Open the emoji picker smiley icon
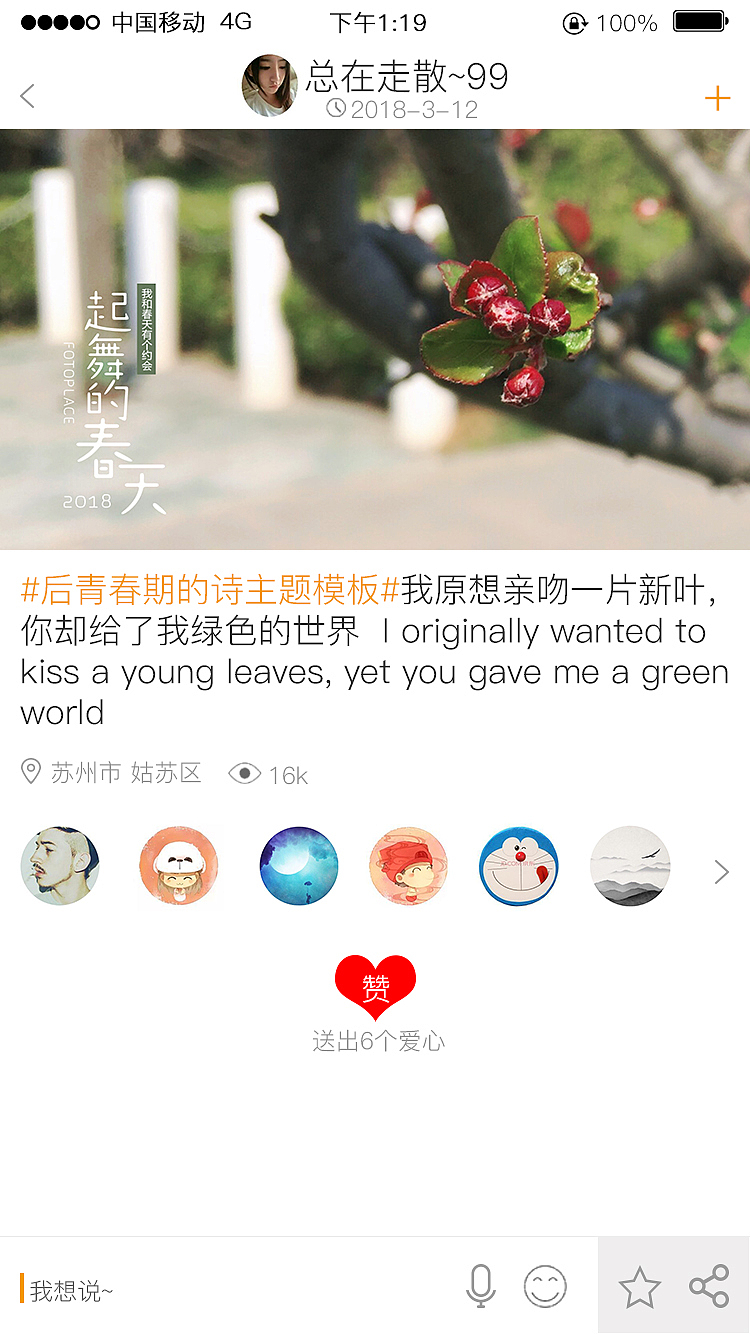 545,1285
